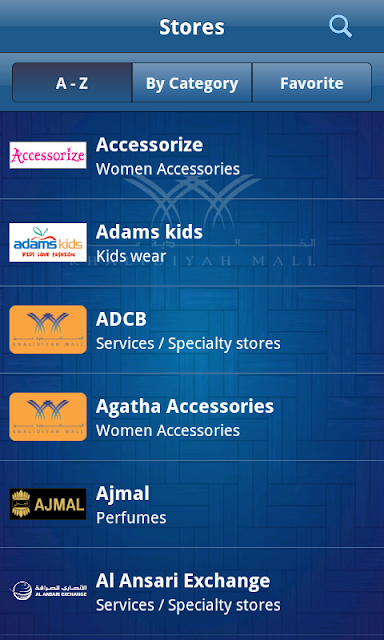Open Agatha Accessories store row

pos(192,417)
